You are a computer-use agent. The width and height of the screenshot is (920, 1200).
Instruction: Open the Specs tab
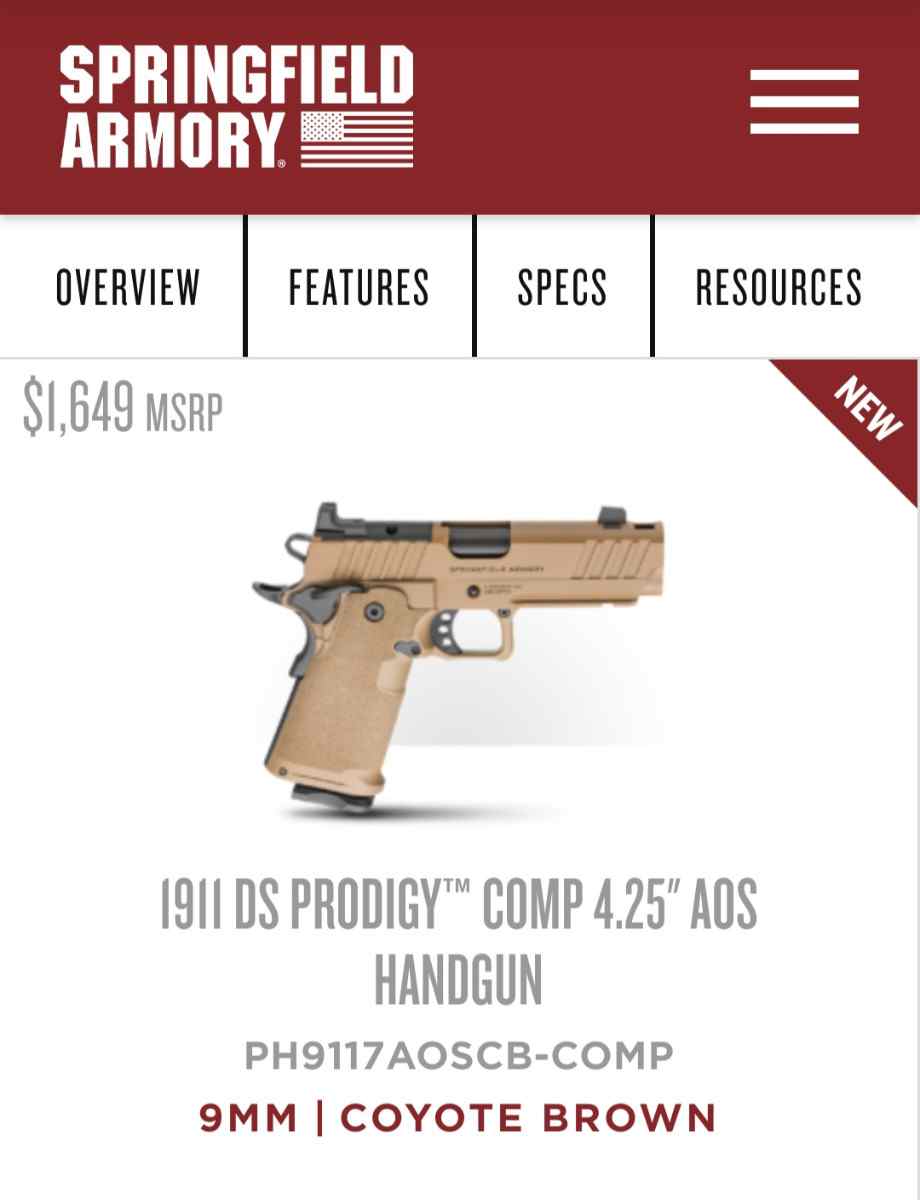click(x=562, y=288)
